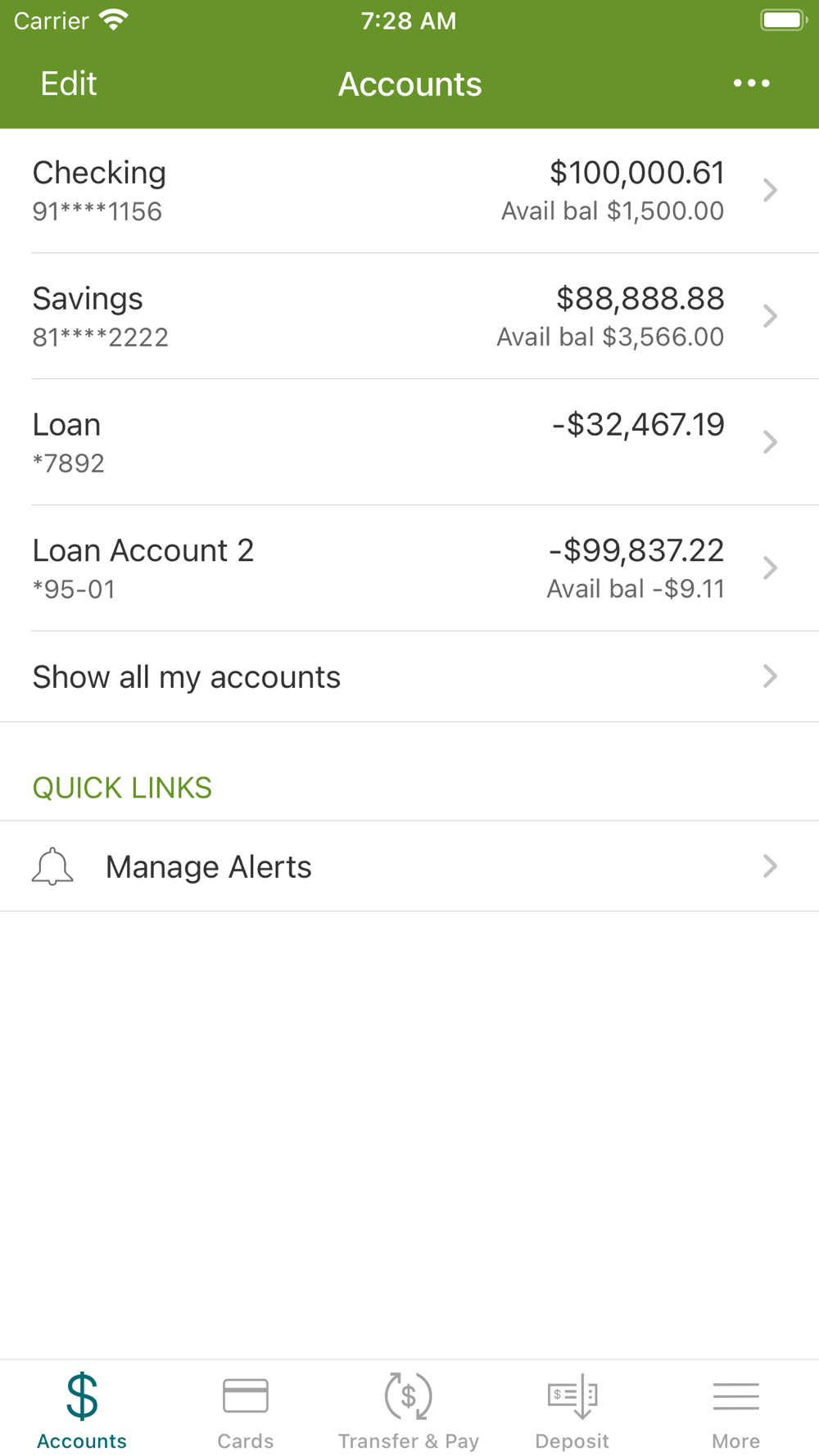819x1456 pixels.
Task: Open the three-dot overflow menu
Action: pos(751,84)
